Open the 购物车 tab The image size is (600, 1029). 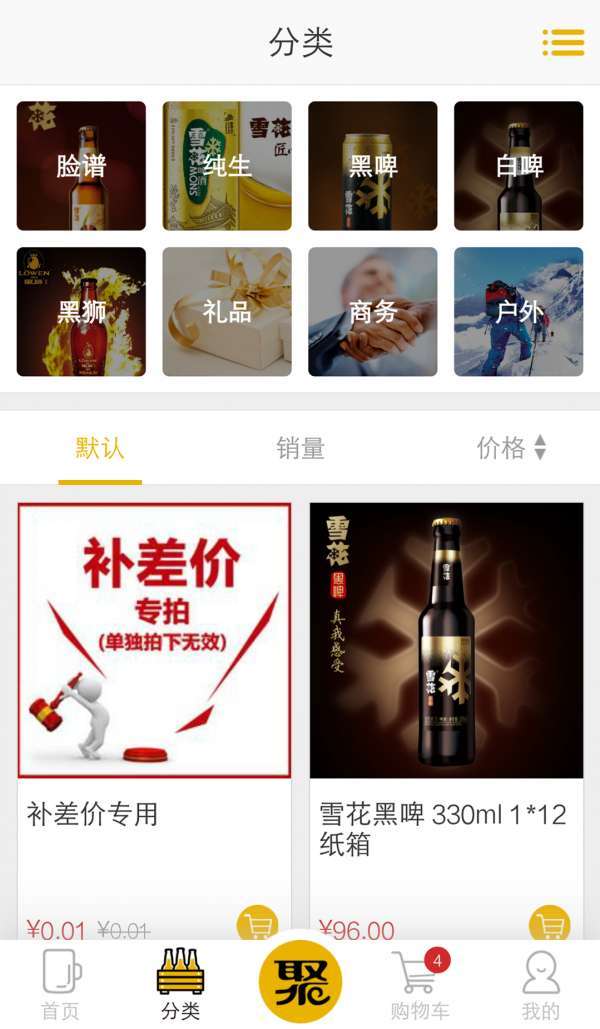pos(419,984)
